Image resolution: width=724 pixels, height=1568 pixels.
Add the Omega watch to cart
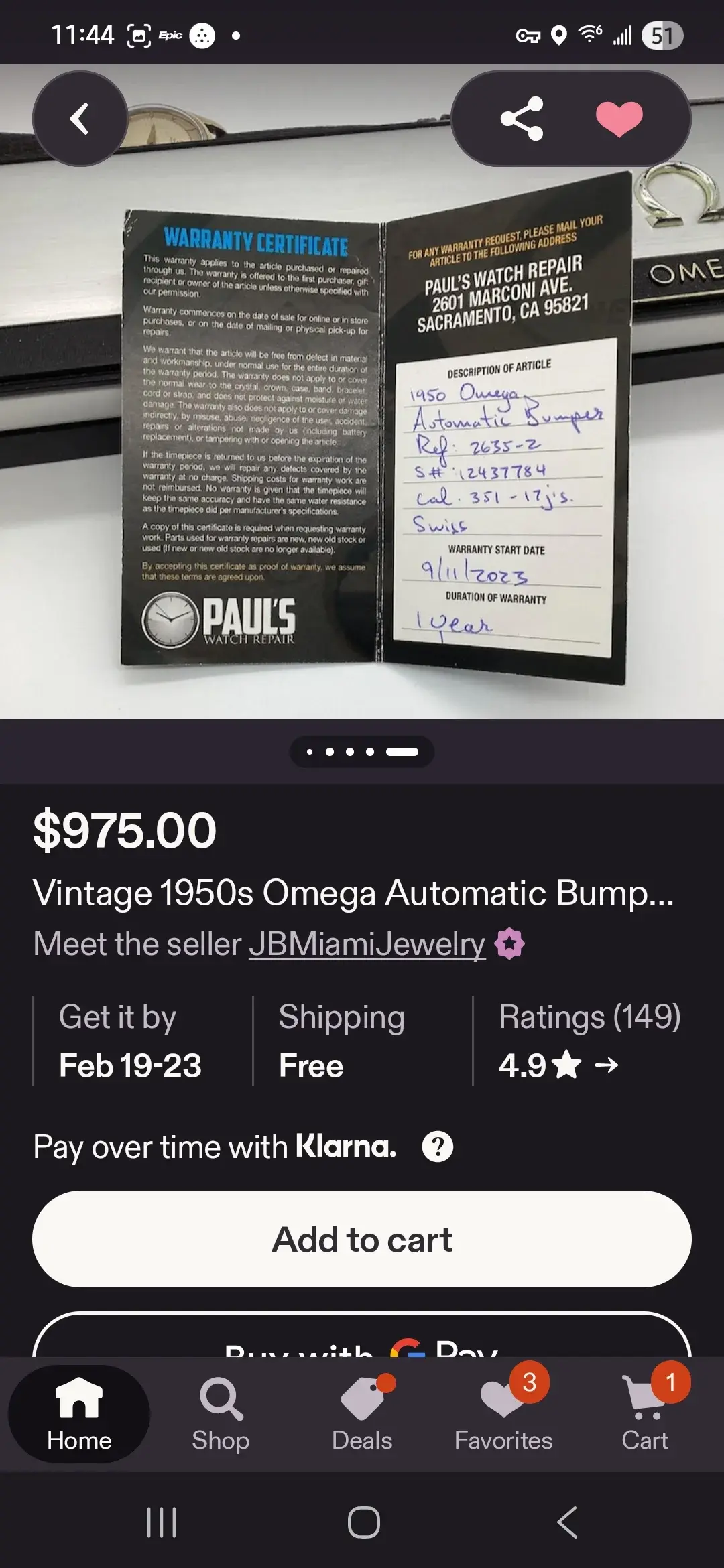[x=362, y=1240]
